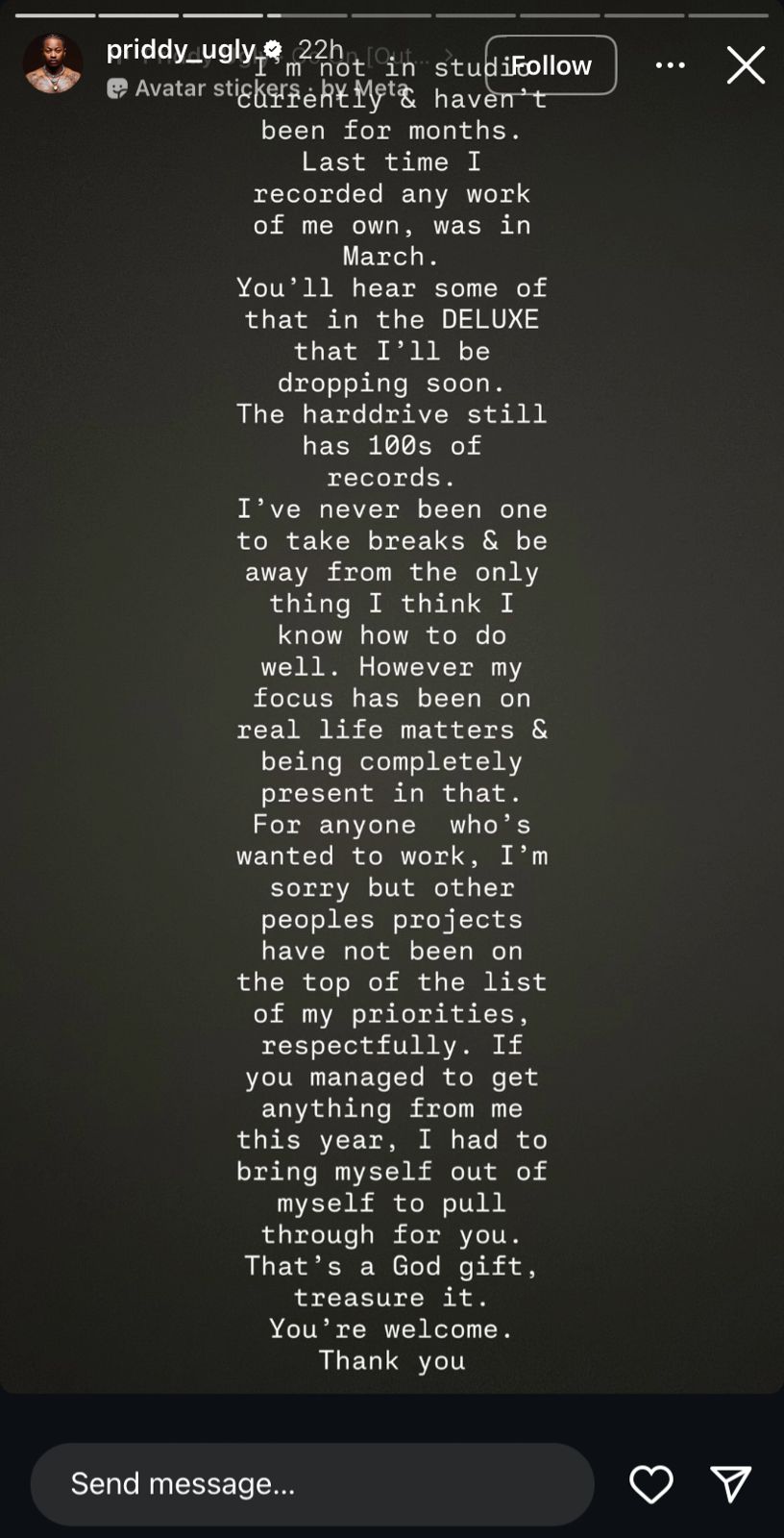Close the story viewer
Viewport: 784px width, 1538px height.
(746, 65)
